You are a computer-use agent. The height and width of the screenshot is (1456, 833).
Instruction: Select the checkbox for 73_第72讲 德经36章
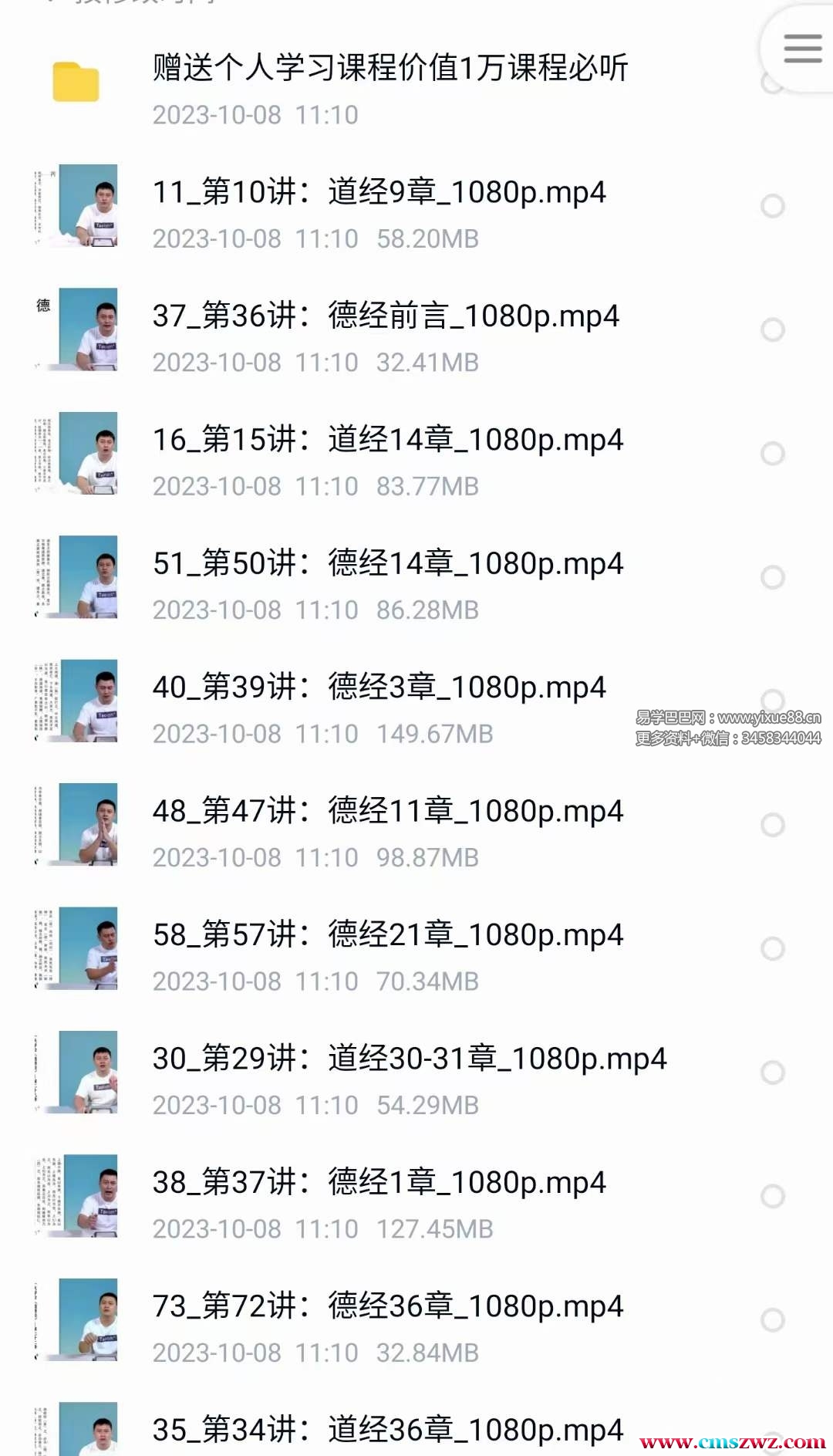coord(772,1320)
